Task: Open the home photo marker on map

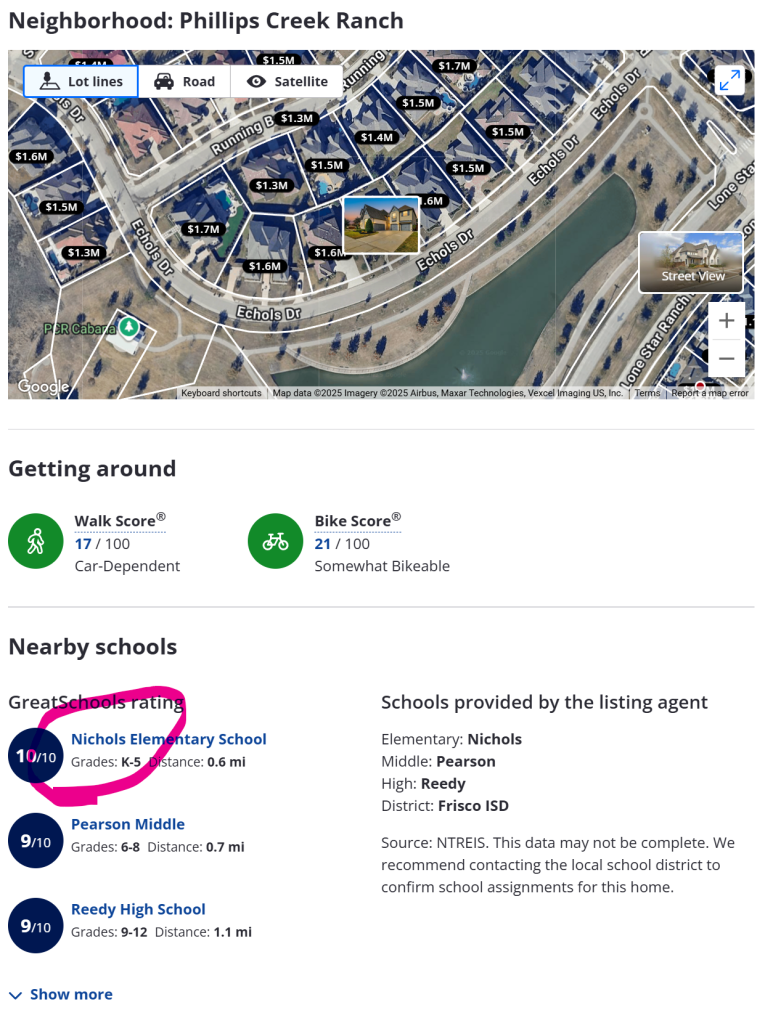Action: [381, 224]
